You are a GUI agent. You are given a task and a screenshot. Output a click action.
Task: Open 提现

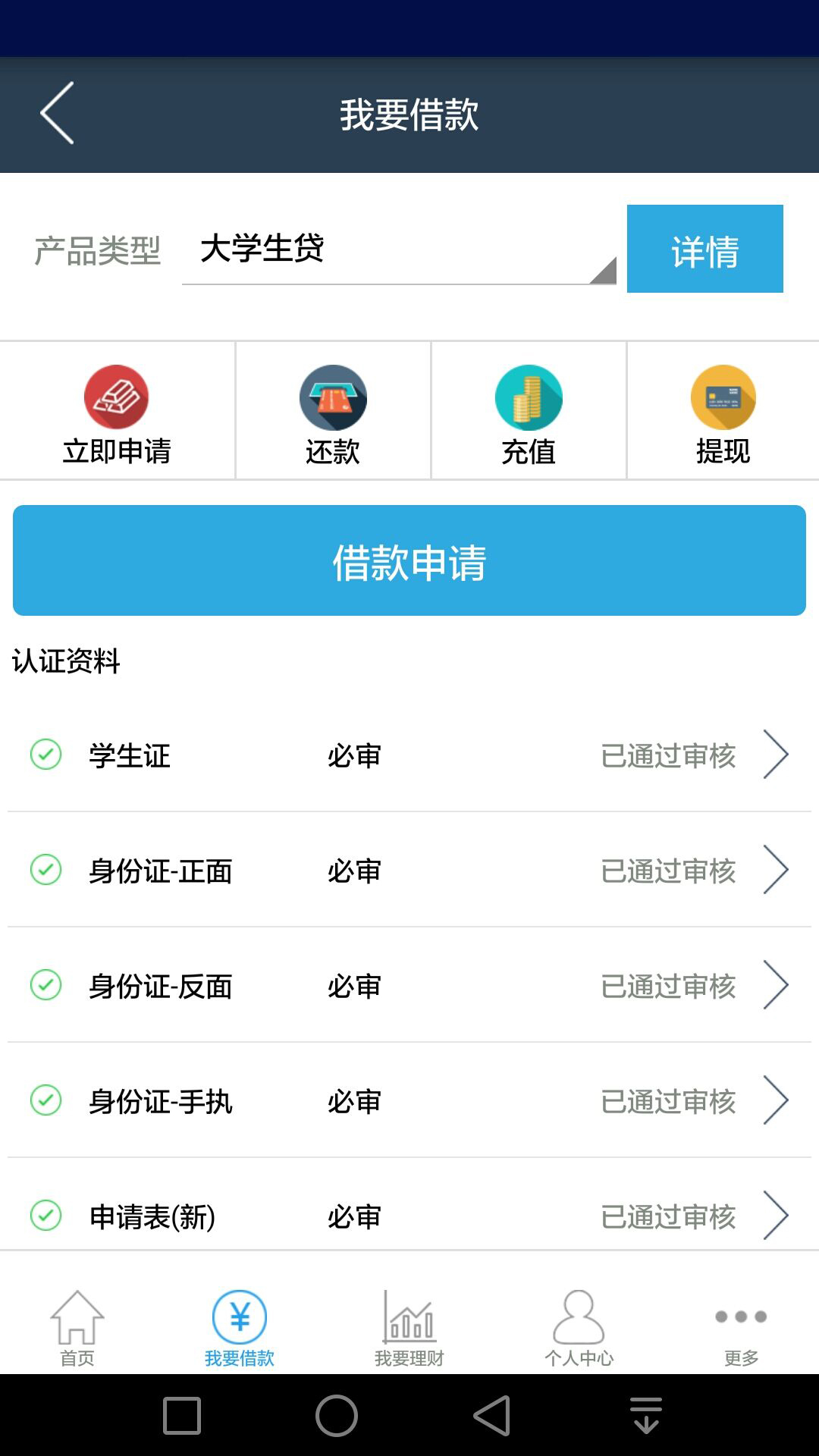[723, 412]
